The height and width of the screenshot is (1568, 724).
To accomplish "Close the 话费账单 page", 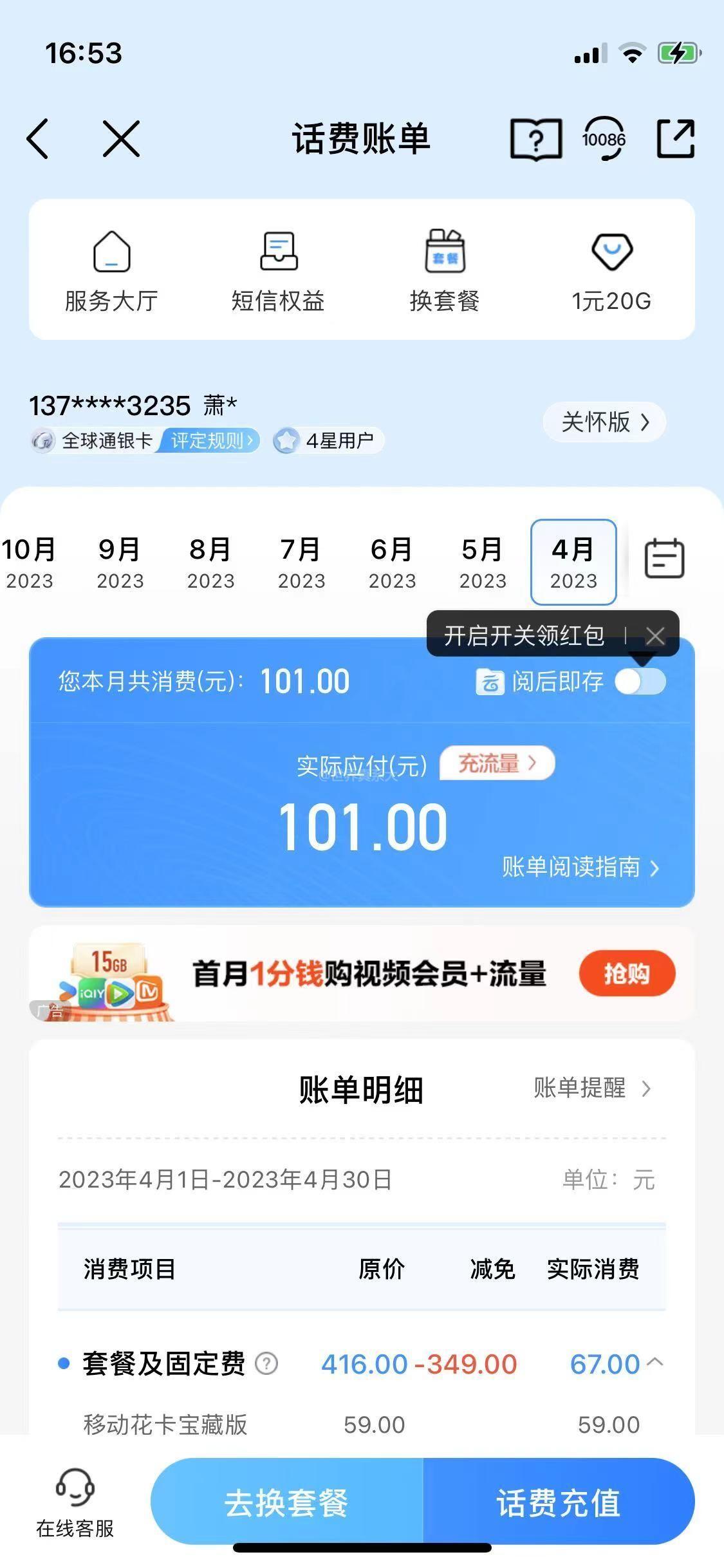I will click(121, 138).
